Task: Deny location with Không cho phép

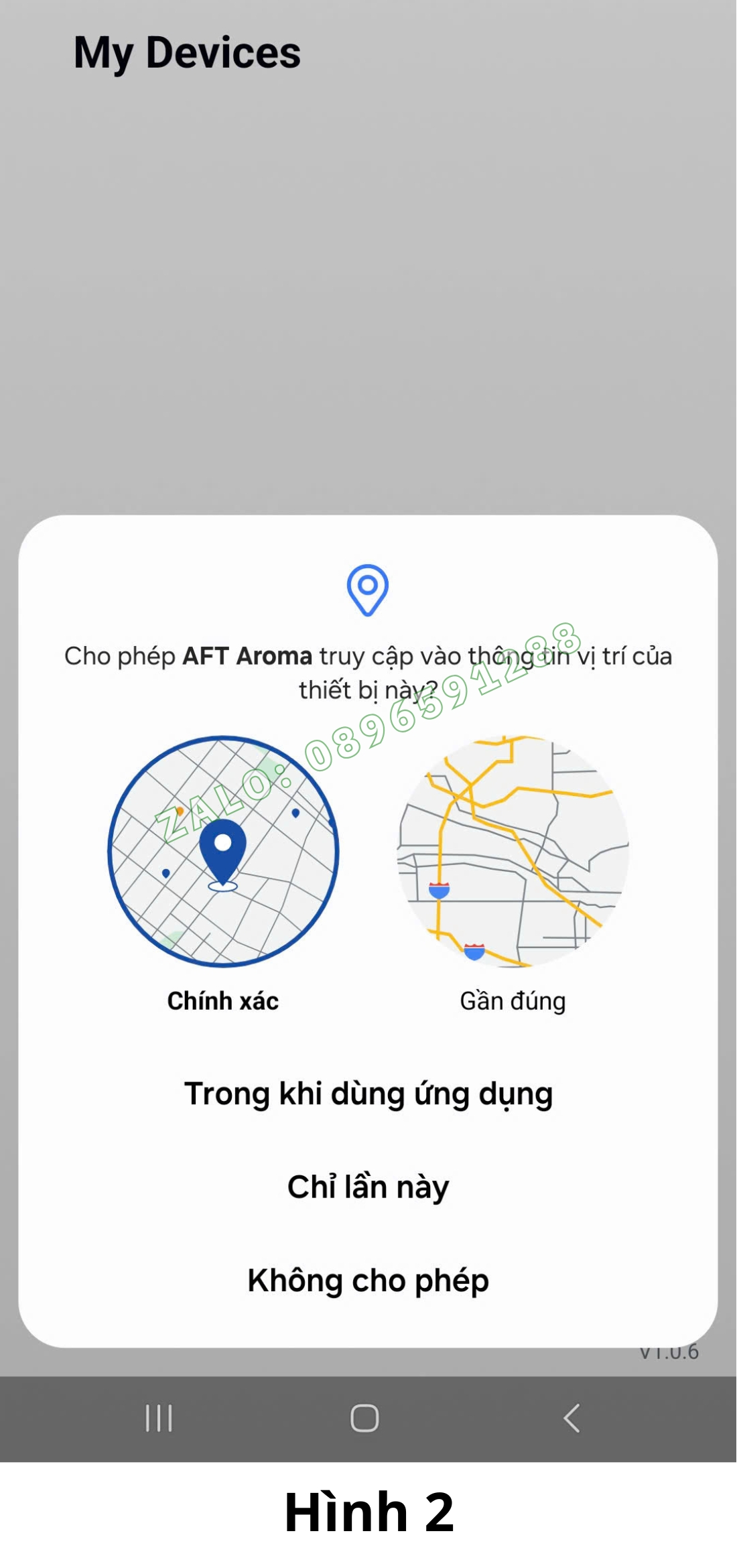Action: [x=368, y=1281]
